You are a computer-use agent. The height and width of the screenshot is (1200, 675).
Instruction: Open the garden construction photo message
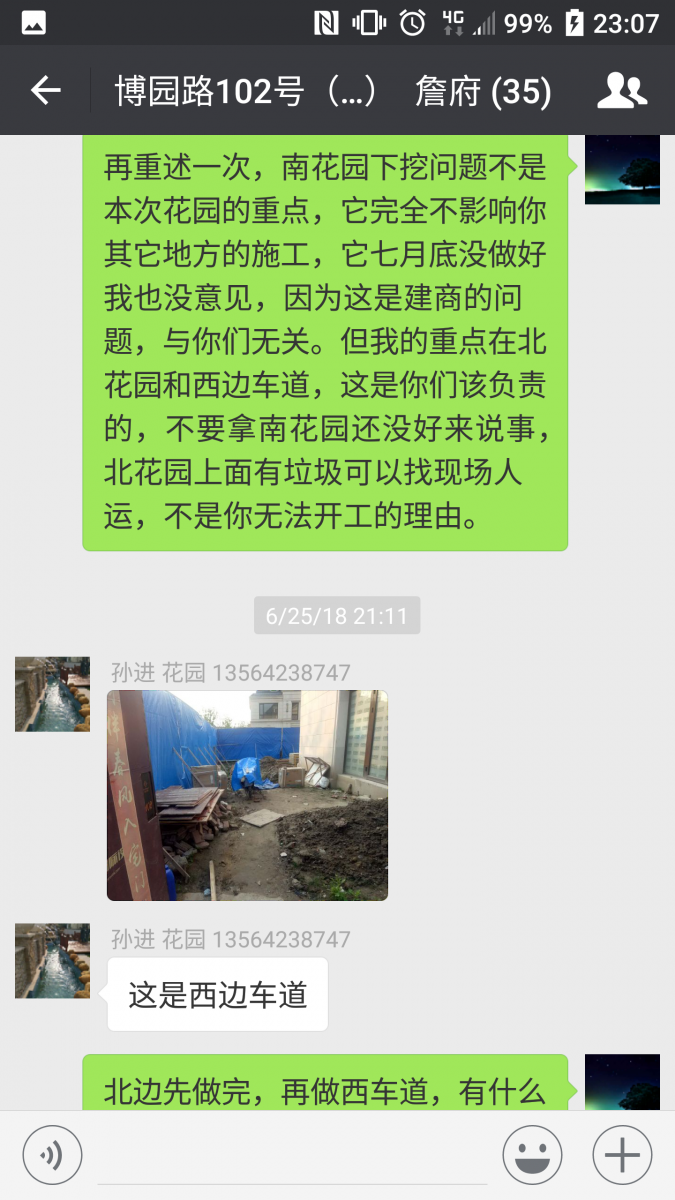pos(247,795)
